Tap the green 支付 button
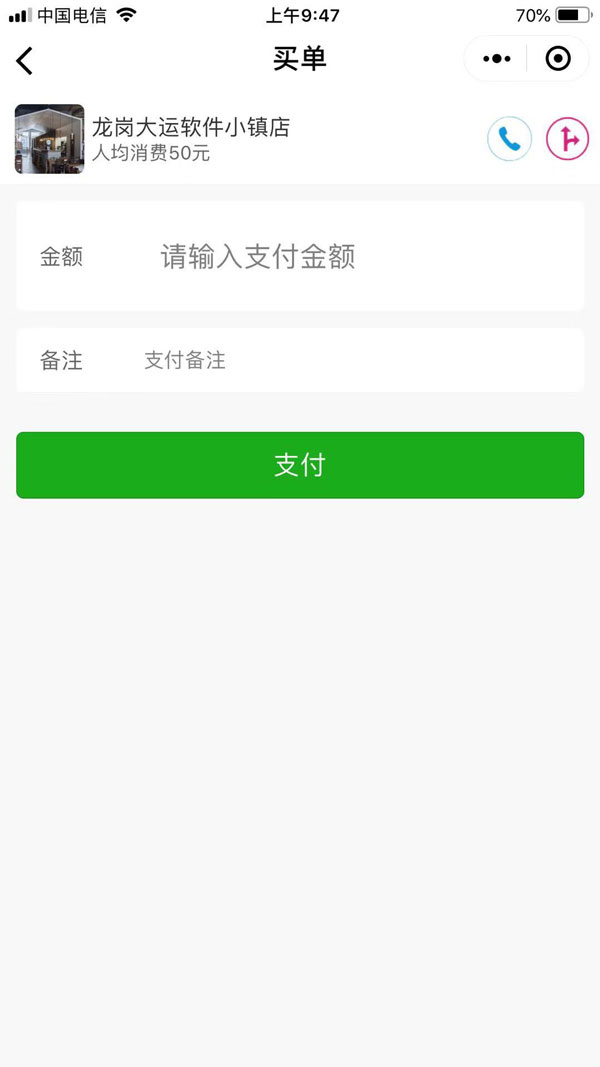Screen dimensions: 600x1067 pos(300,465)
